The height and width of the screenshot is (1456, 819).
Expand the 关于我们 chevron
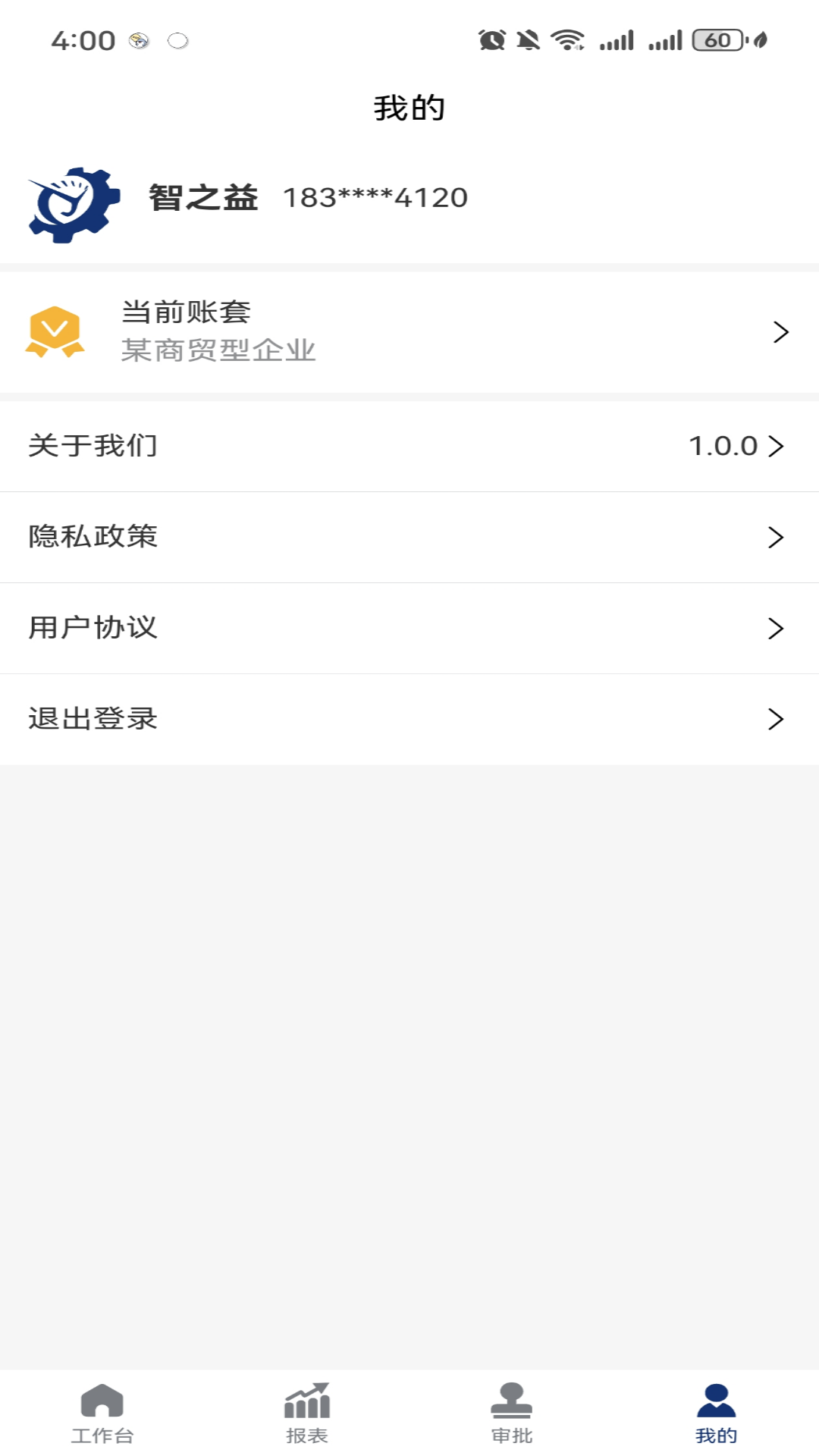tap(776, 447)
